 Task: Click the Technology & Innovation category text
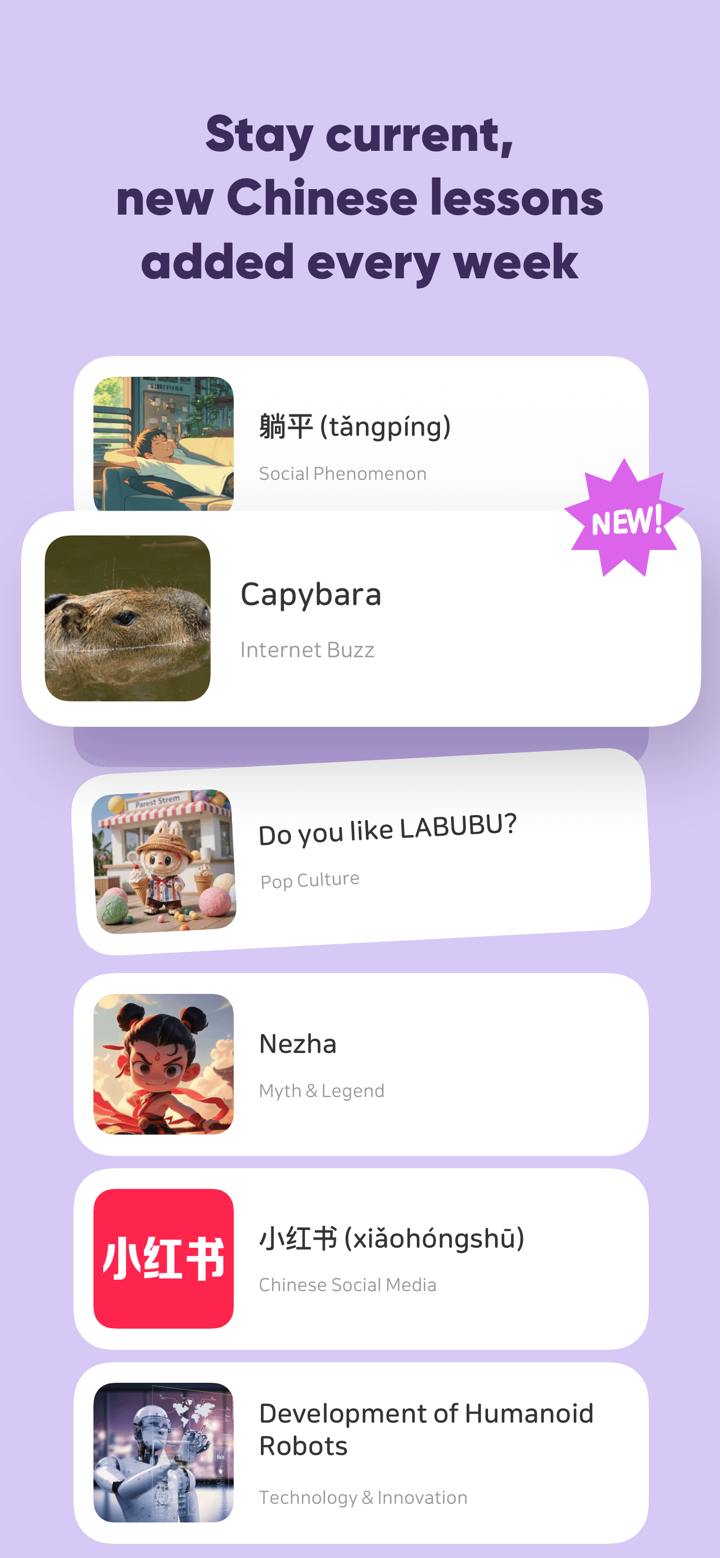point(363,1497)
